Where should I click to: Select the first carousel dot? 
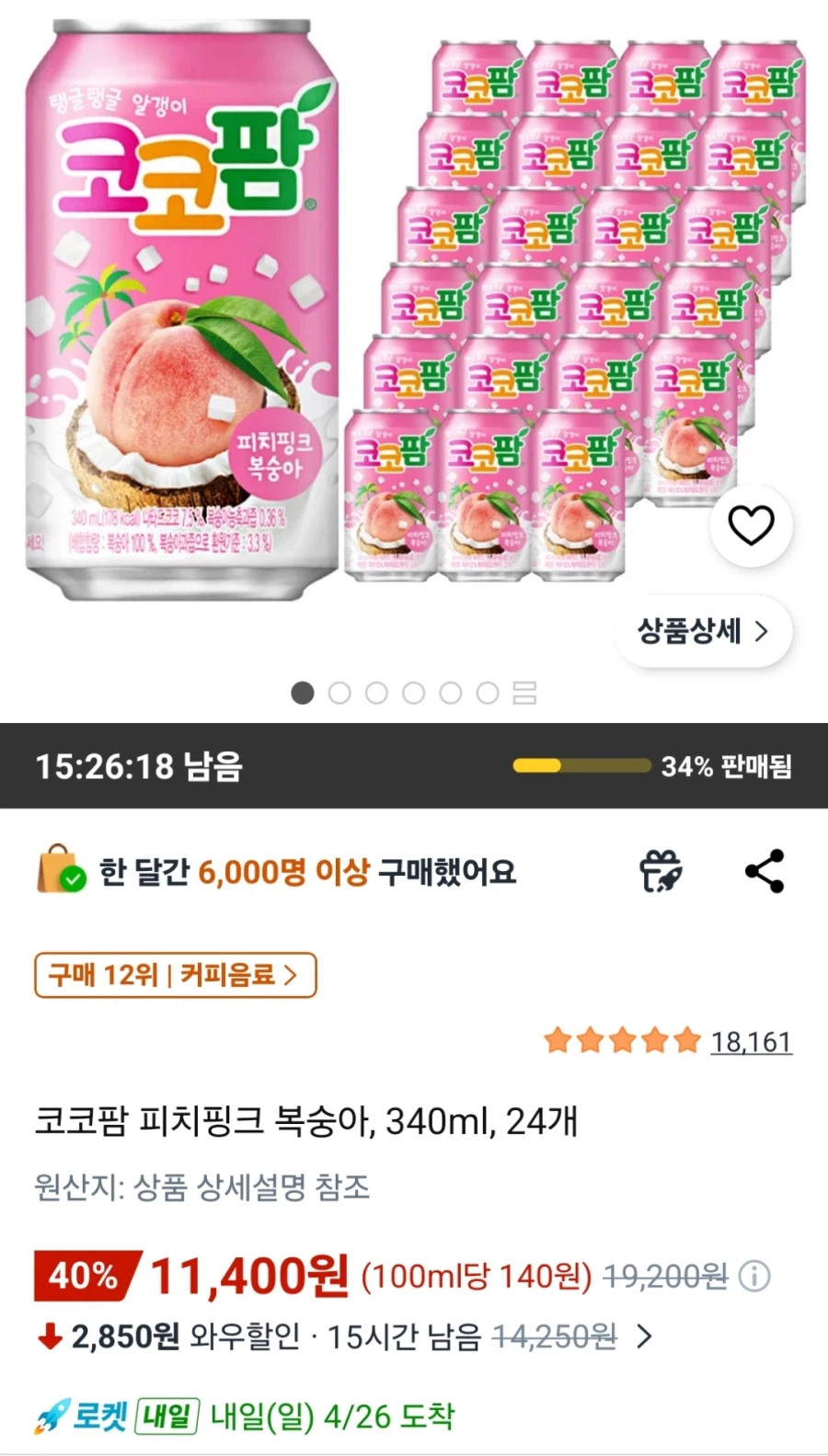(x=303, y=693)
